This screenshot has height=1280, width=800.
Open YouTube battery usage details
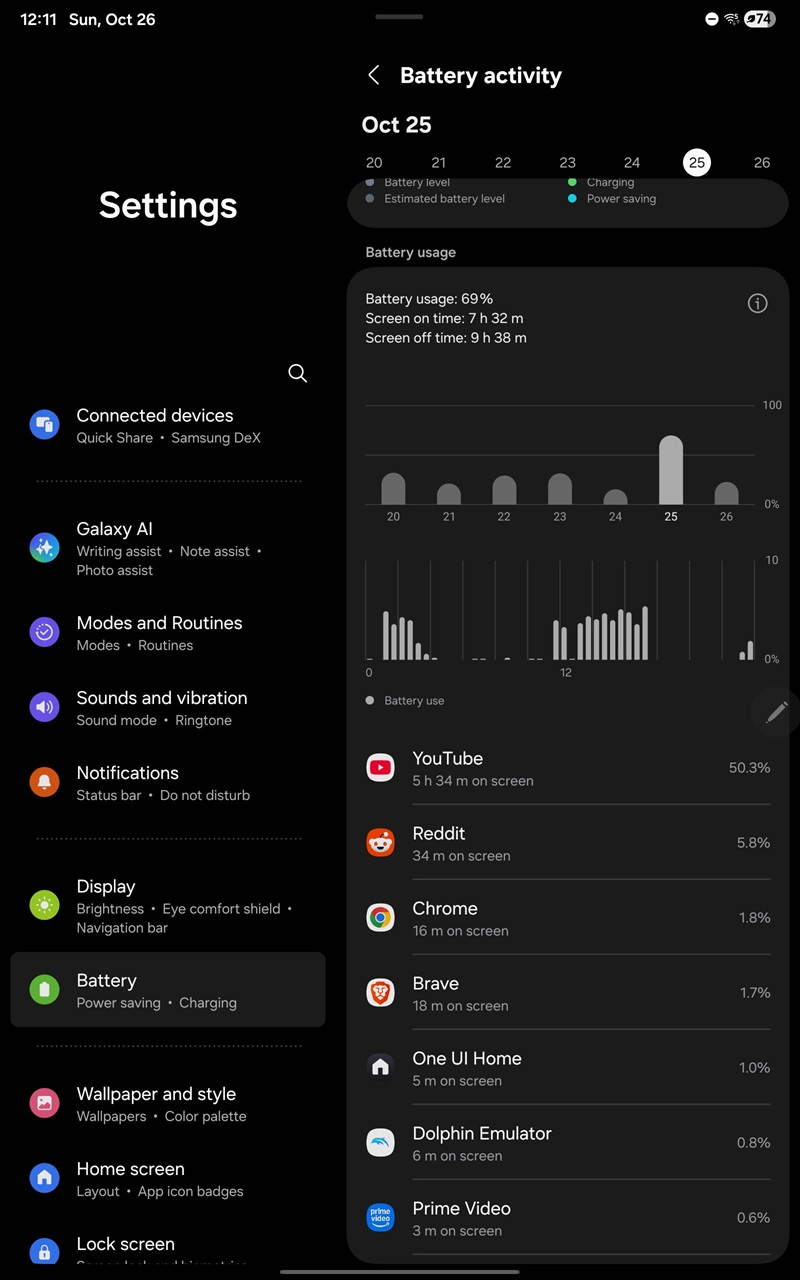click(568, 768)
